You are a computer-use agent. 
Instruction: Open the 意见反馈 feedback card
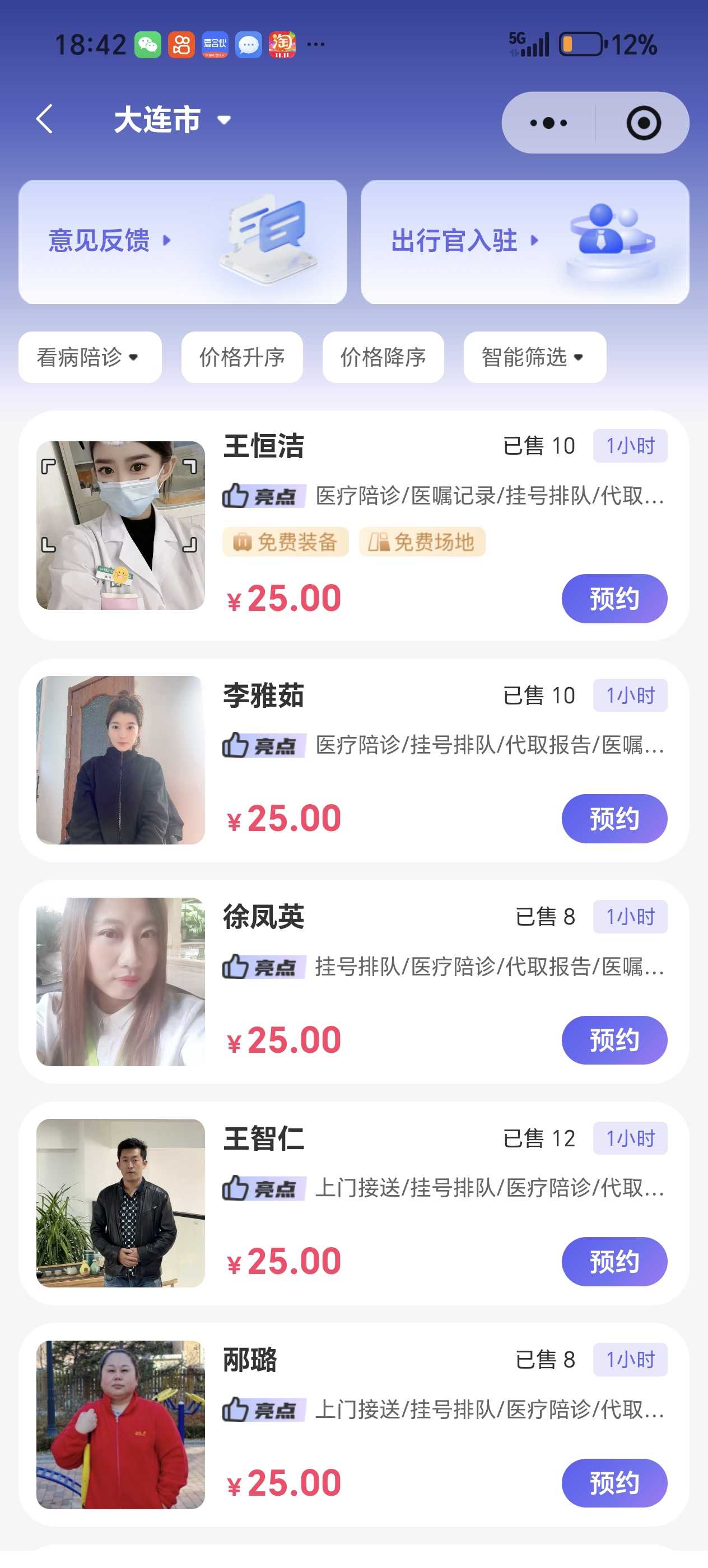click(183, 242)
